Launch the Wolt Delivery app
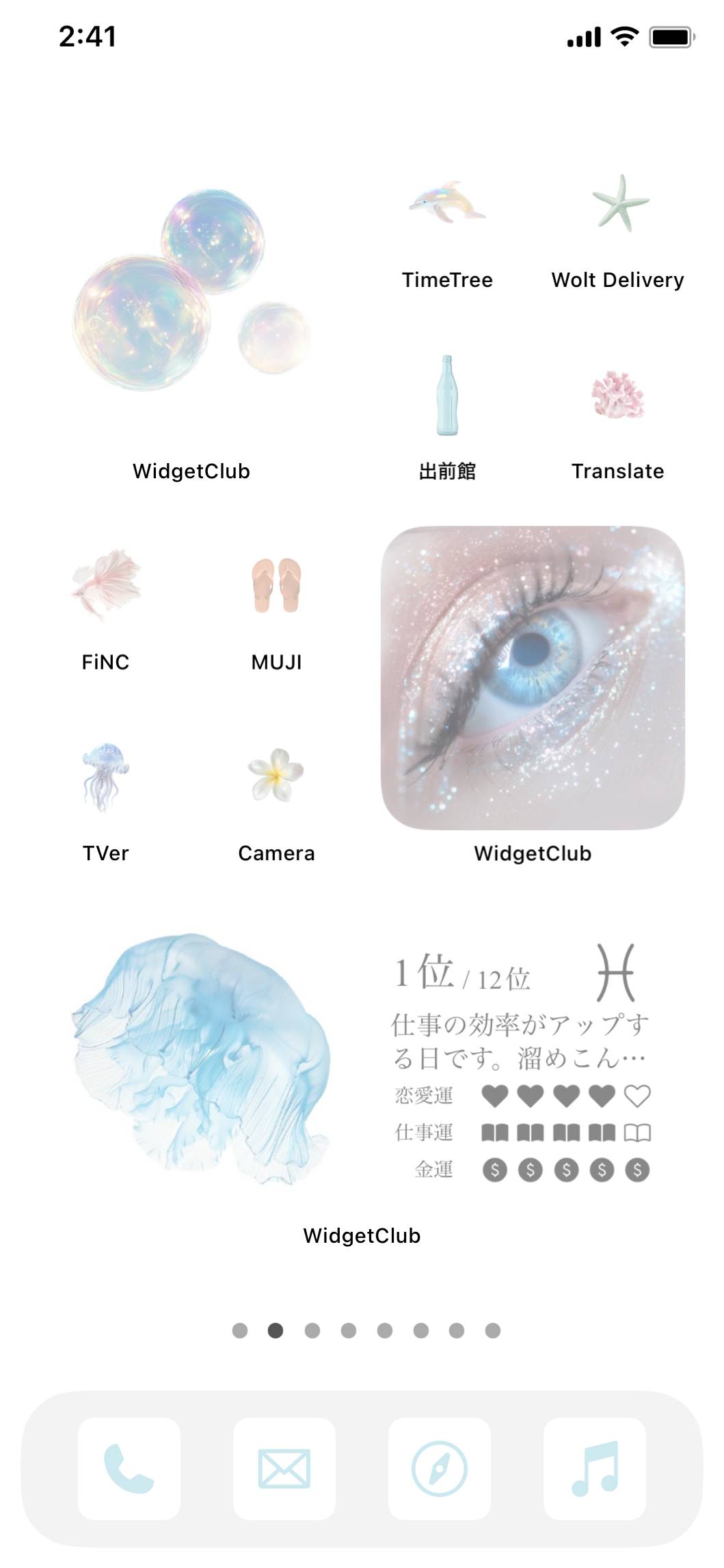The height and width of the screenshot is (1568, 724). [618, 204]
